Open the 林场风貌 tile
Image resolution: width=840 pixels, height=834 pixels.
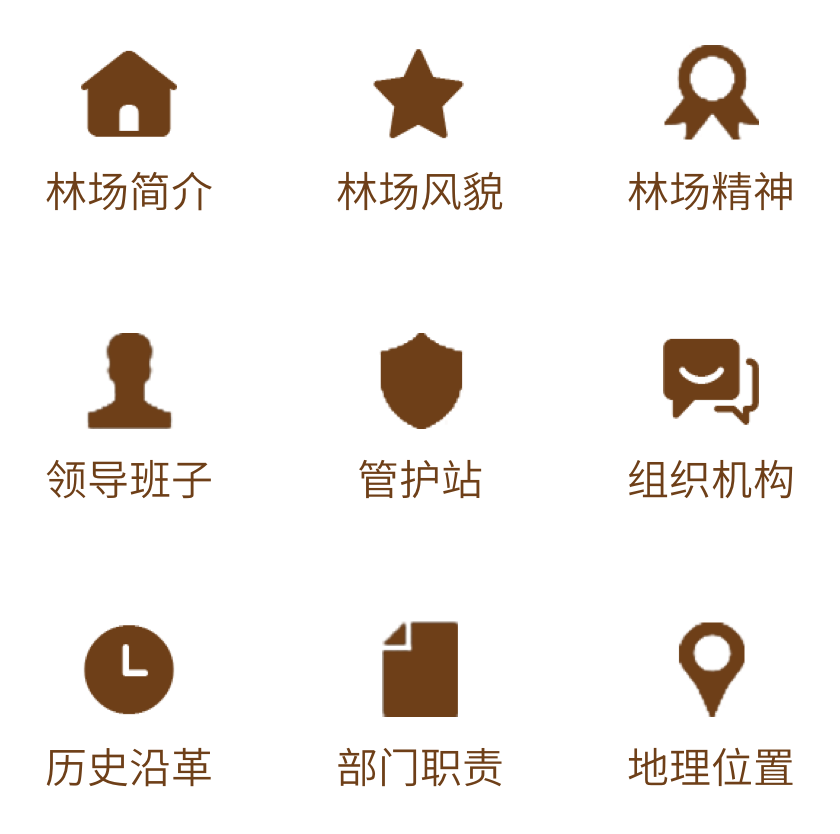pos(419,130)
